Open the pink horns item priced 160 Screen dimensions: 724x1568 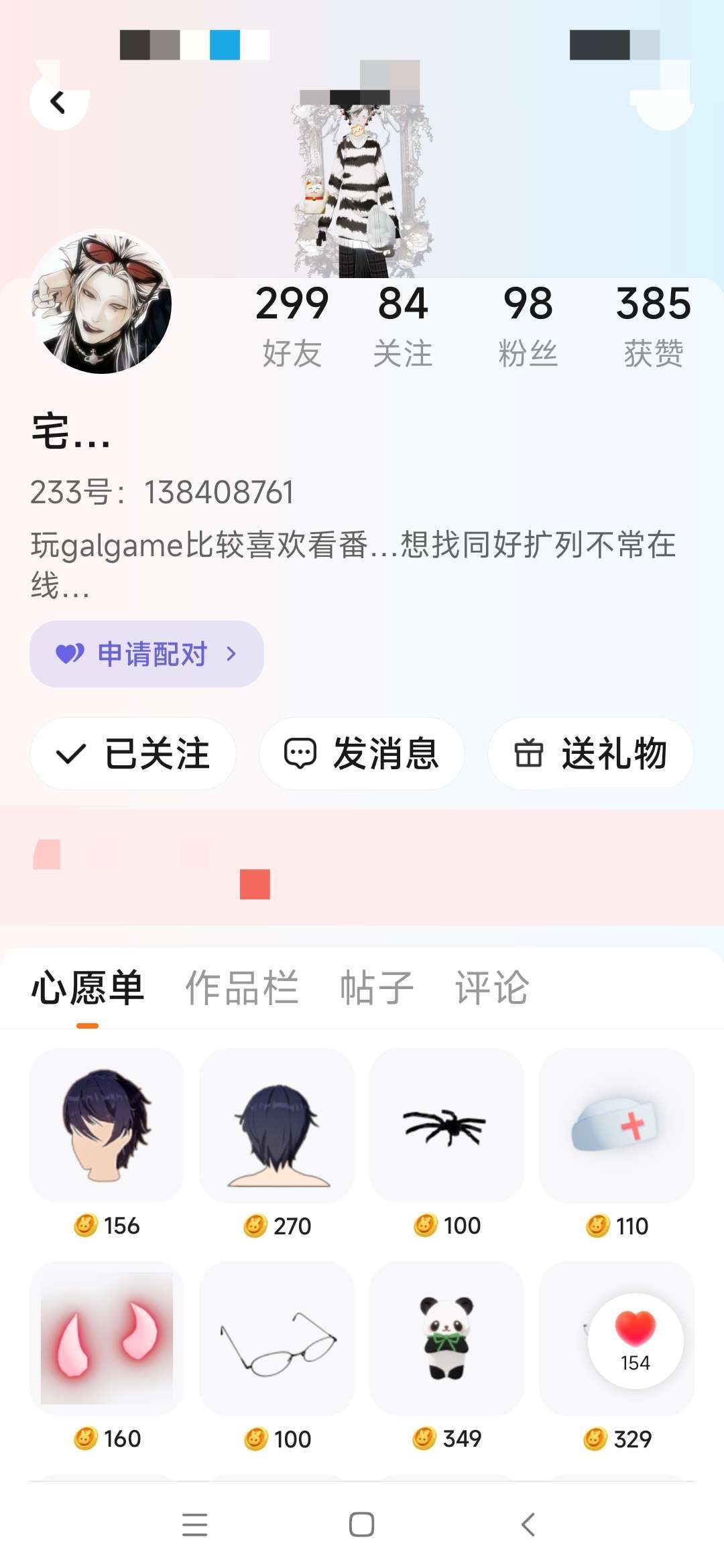pos(107,1339)
